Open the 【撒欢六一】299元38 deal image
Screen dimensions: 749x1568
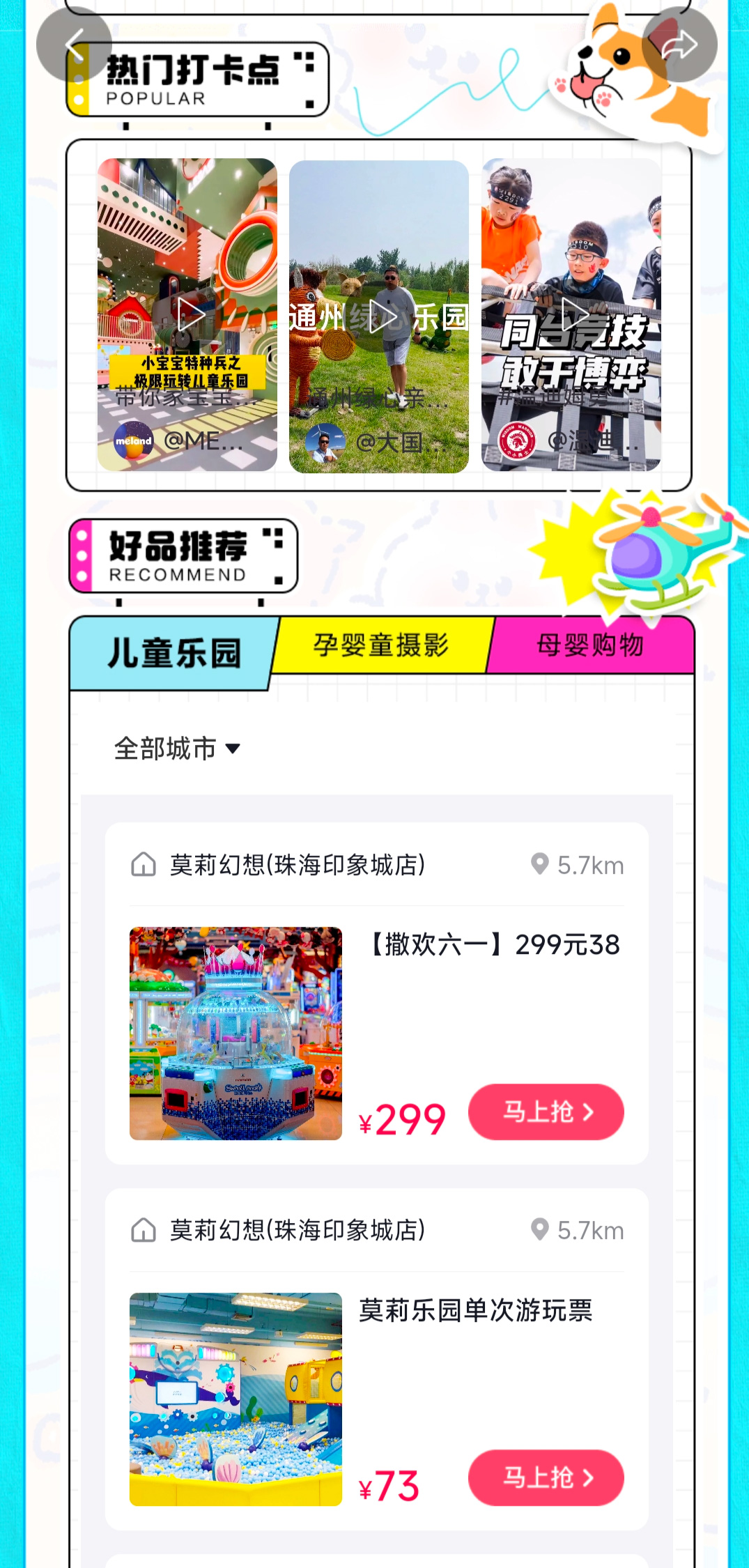click(x=235, y=1033)
